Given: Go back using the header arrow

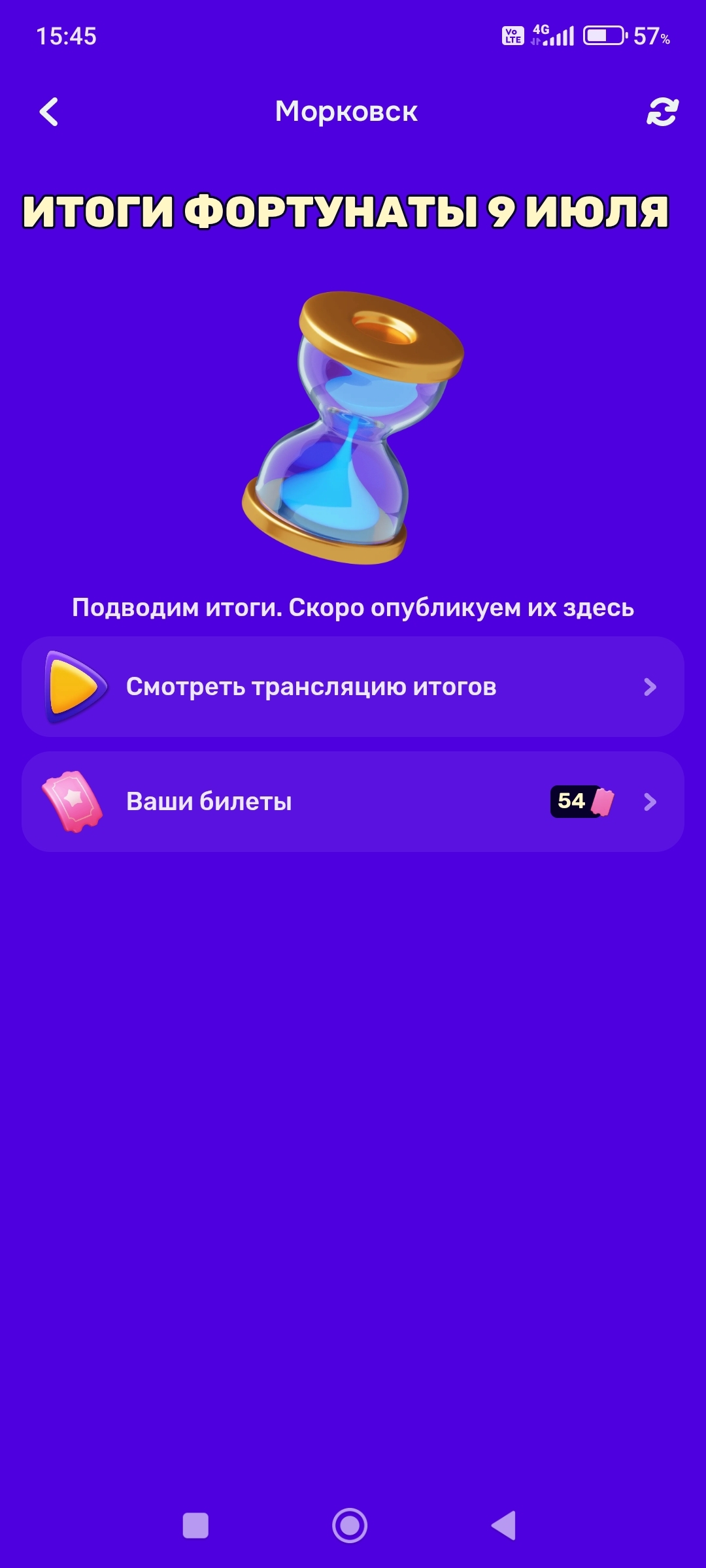Looking at the screenshot, I should point(49,112).
